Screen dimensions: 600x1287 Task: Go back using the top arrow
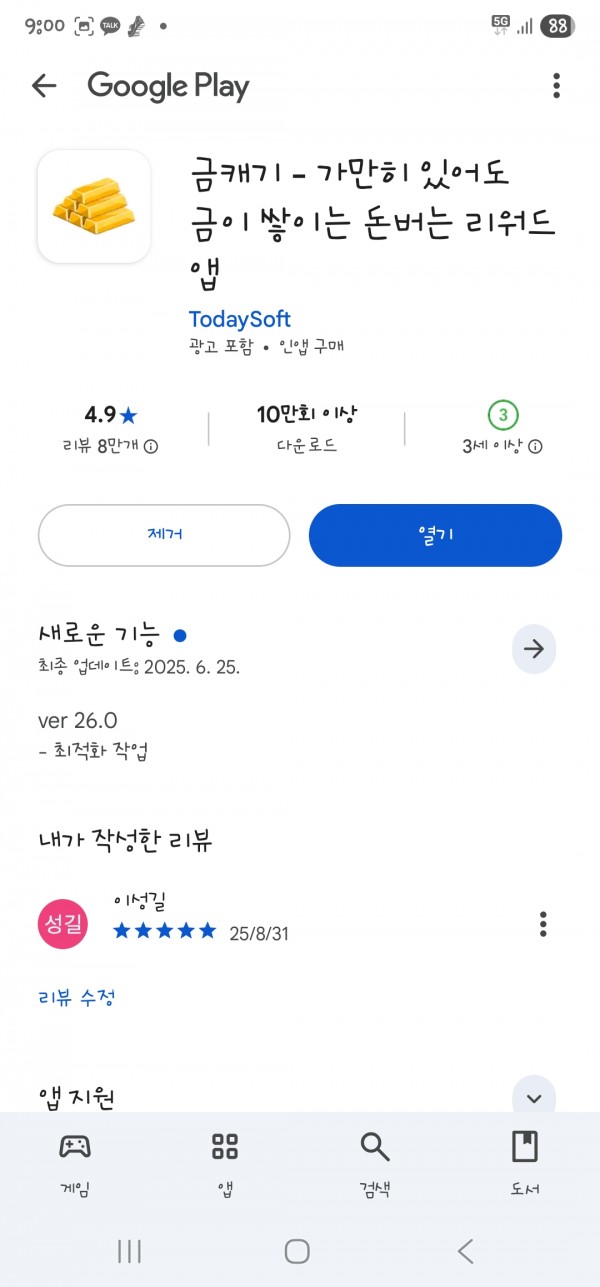click(44, 86)
